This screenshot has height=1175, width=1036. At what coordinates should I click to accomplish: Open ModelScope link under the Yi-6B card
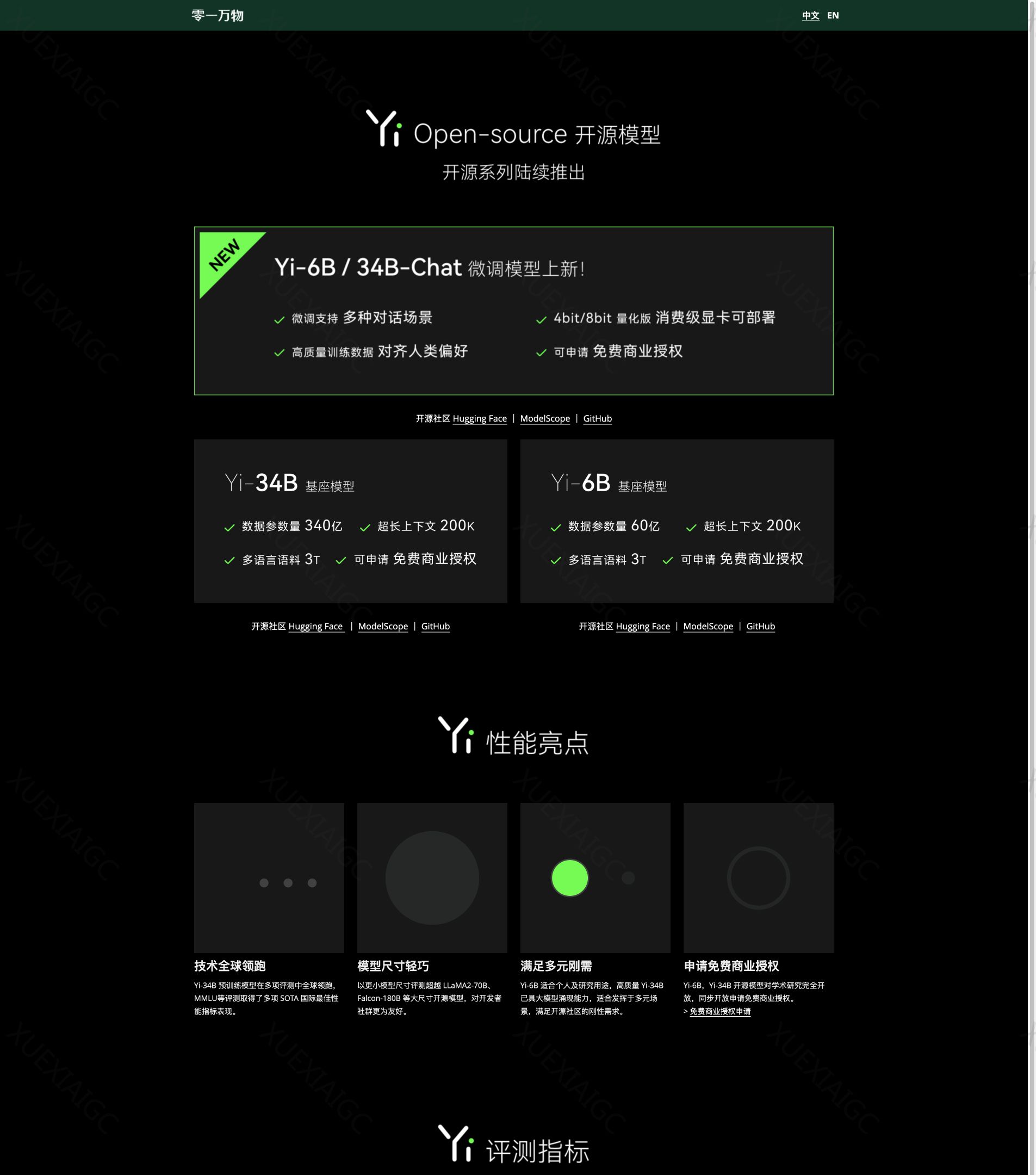tap(708, 626)
